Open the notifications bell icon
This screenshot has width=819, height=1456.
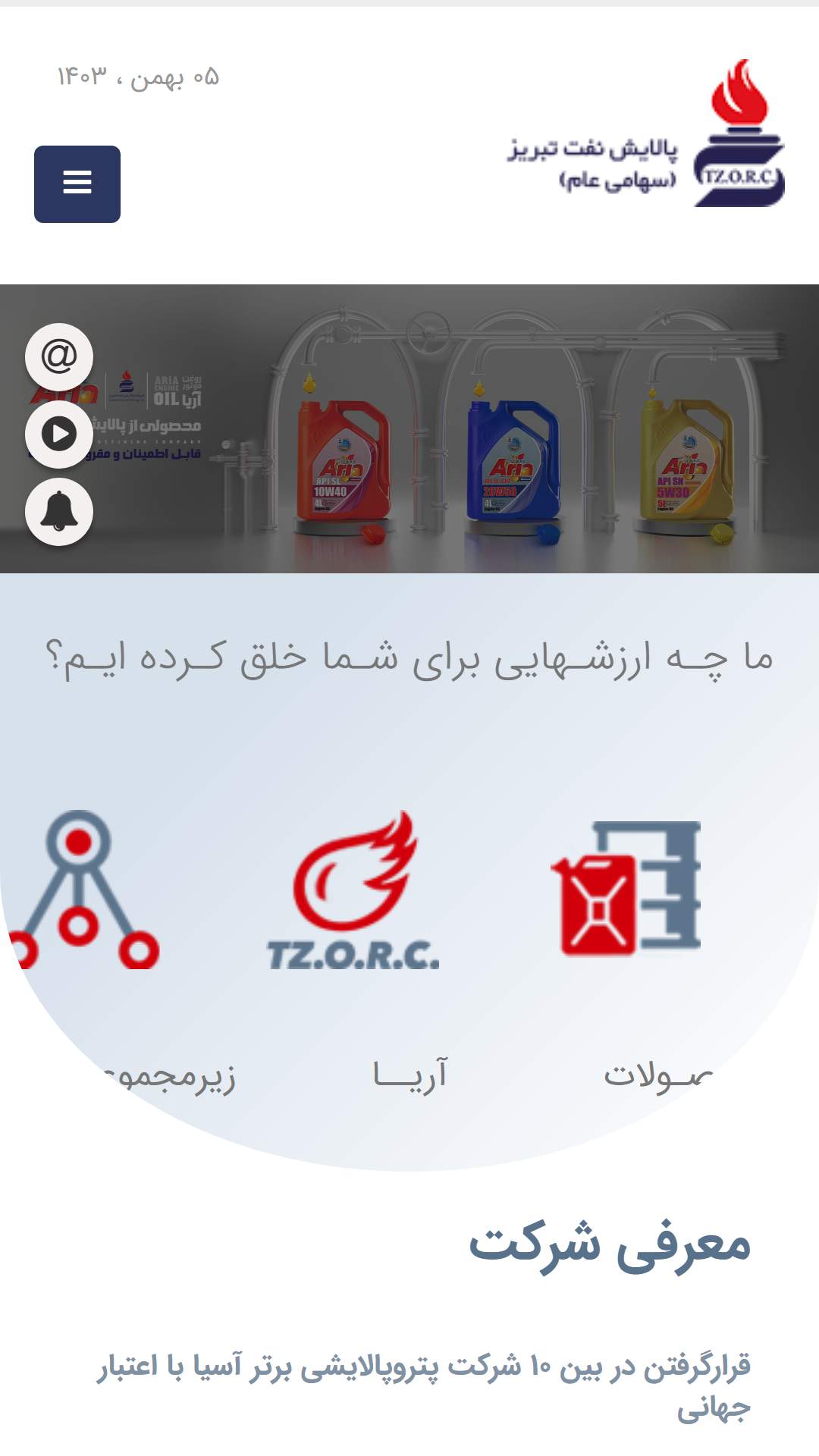coord(59,512)
